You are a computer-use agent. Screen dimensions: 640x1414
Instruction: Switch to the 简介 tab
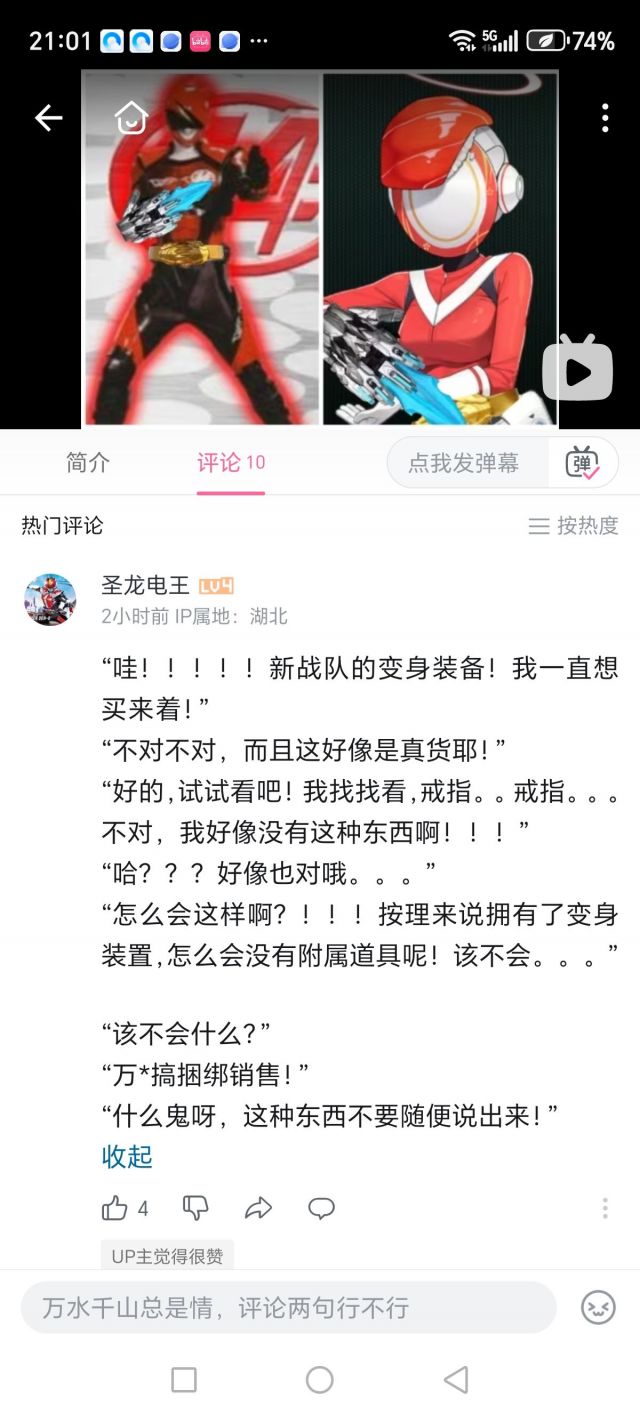[x=88, y=462]
